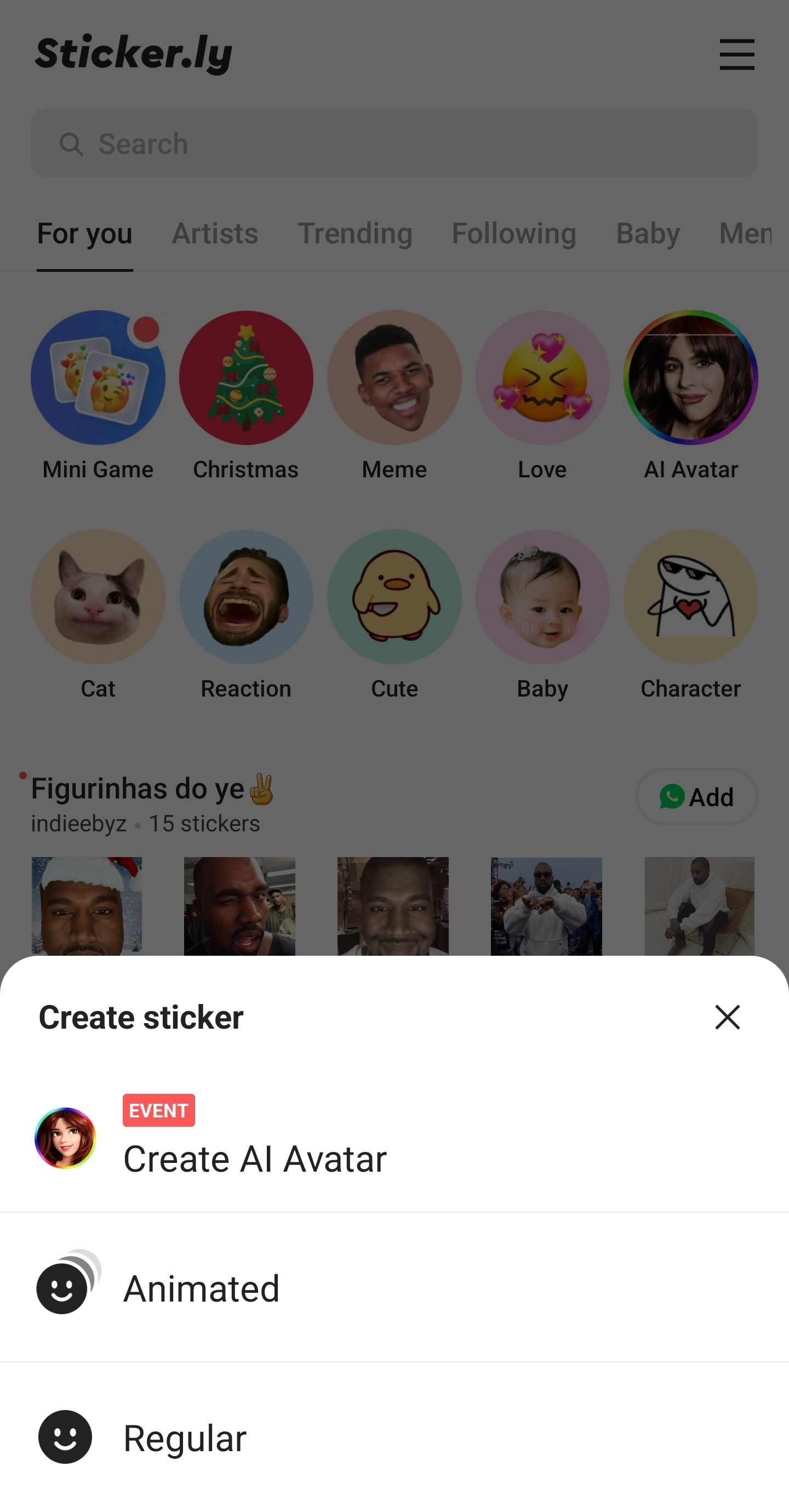Viewport: 789px width, 1512px height.
Task: Close the Create sticker sheet
Action: (x=727, y=1017)
